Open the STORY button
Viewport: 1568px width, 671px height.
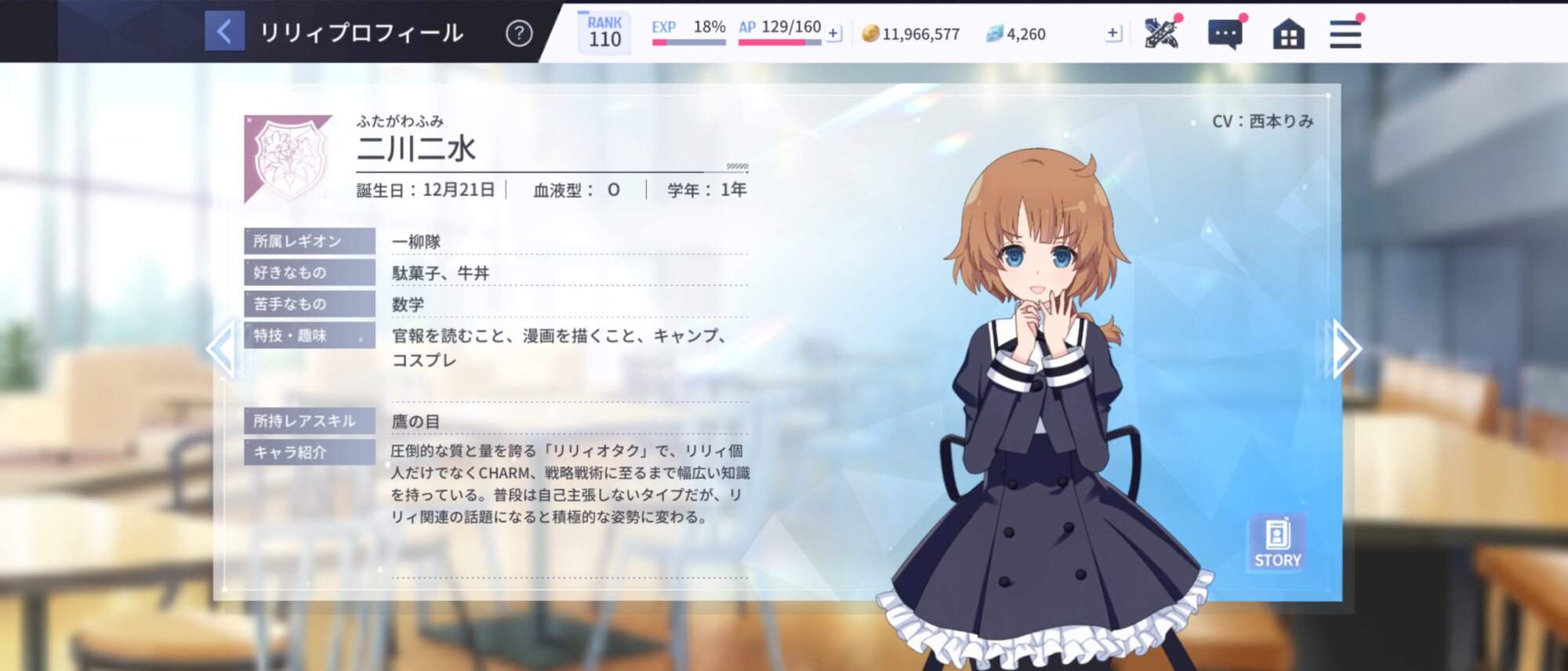click(x=1277, y=542)
